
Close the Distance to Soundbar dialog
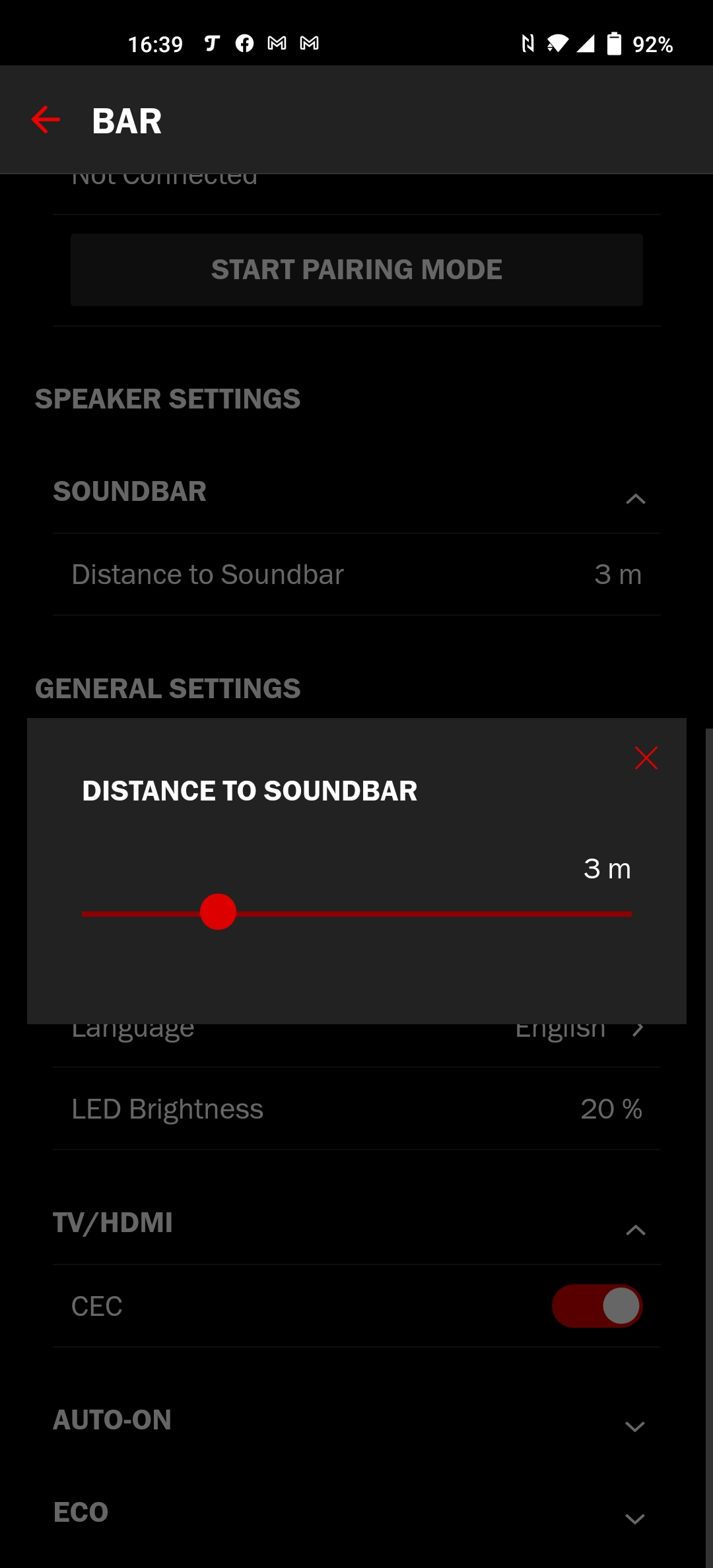pyautogui.click(x=646, y=758)
